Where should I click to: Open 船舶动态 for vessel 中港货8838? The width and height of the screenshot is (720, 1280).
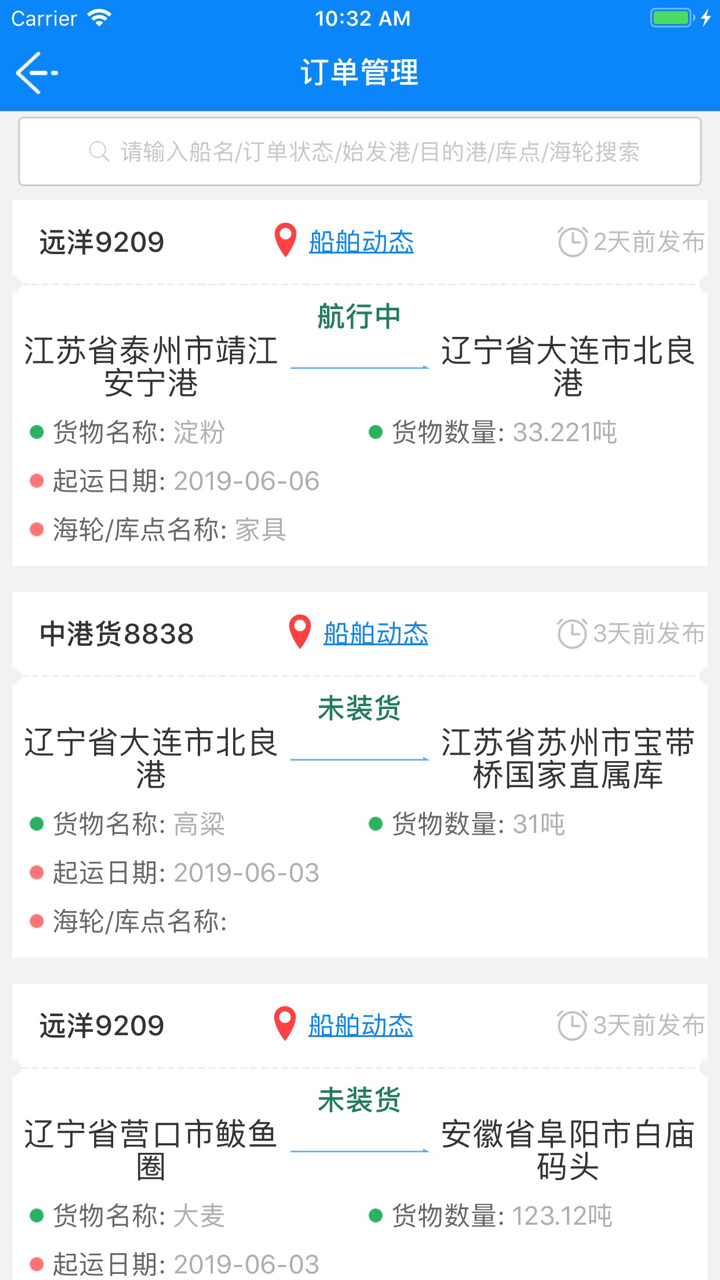pyautogui.click(x=375, y=633)
